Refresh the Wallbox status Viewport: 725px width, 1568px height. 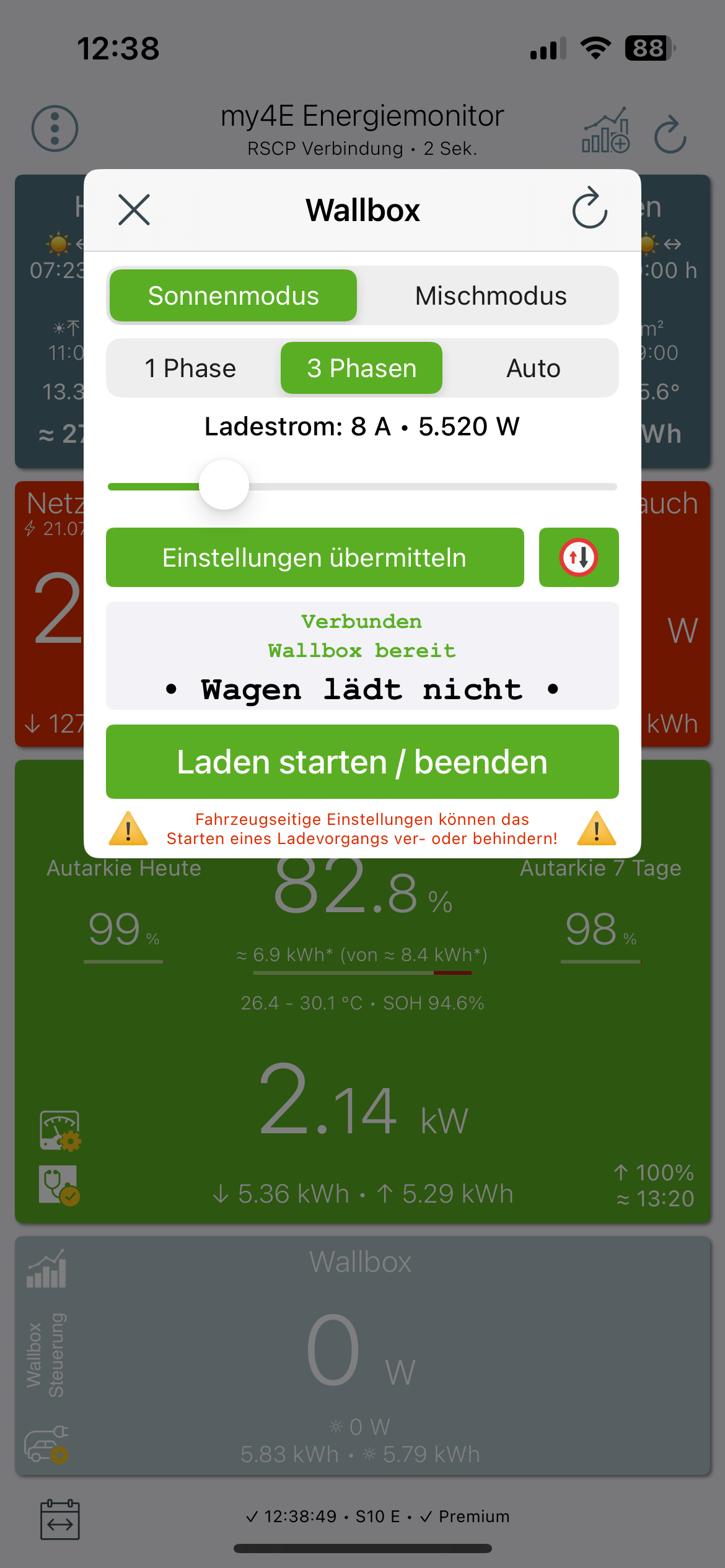pos(589,209)
